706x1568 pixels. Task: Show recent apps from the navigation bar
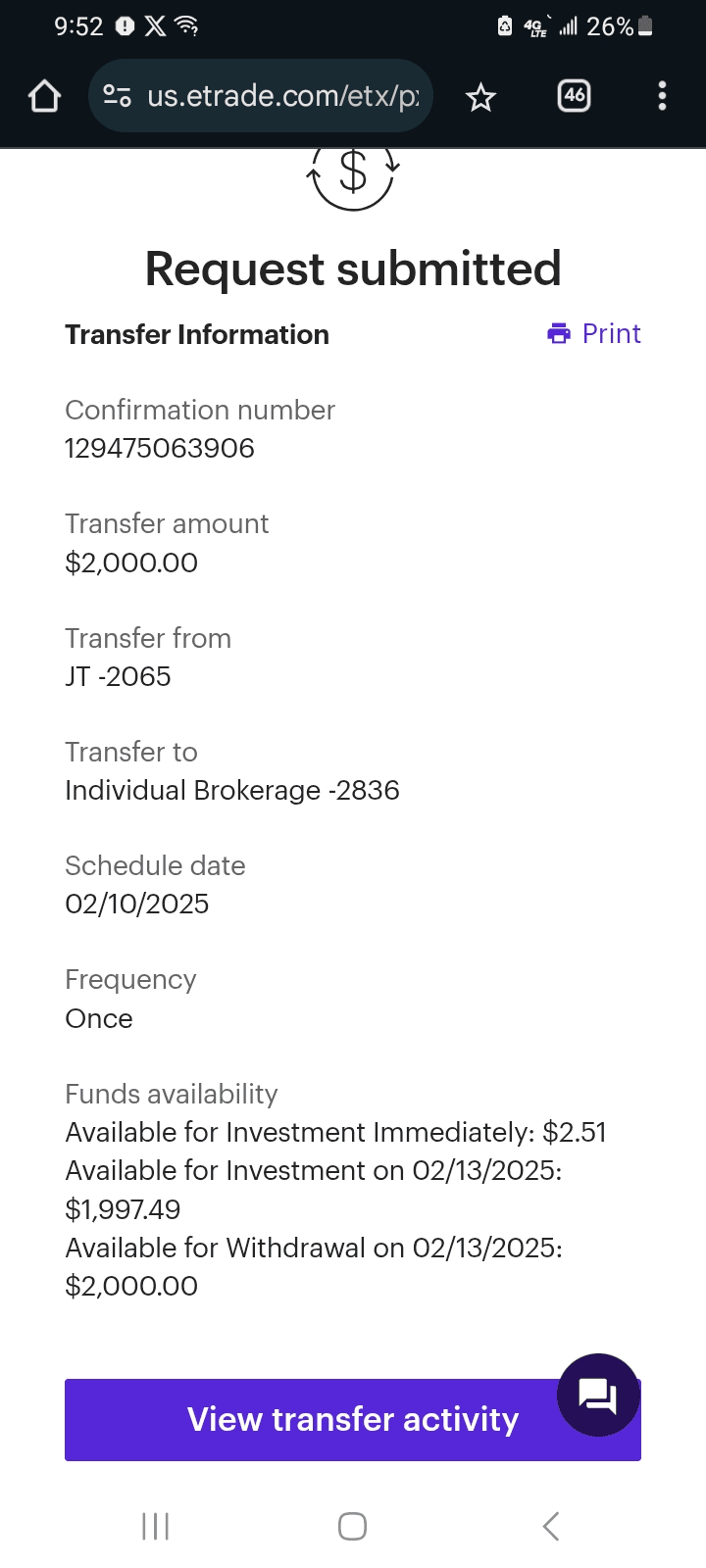[x=155, y=1526]
